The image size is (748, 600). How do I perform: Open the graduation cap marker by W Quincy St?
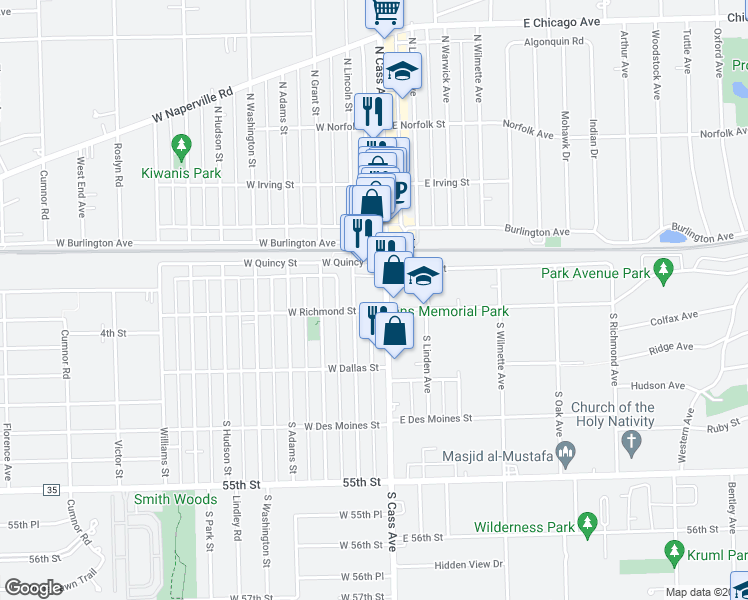(x=423, y=276)
